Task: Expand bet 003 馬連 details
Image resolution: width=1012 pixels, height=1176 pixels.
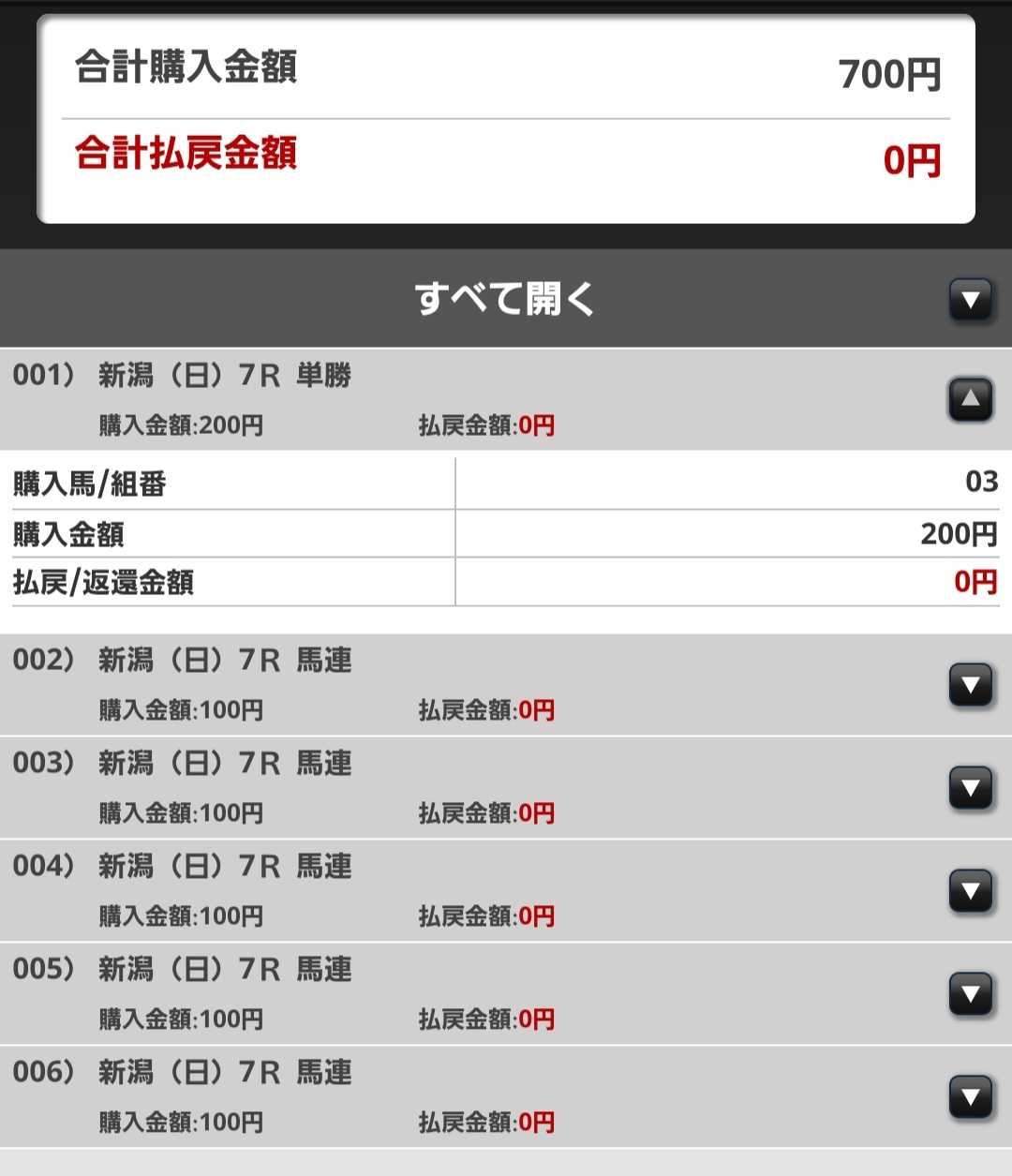Action: [x=970, y=788]
